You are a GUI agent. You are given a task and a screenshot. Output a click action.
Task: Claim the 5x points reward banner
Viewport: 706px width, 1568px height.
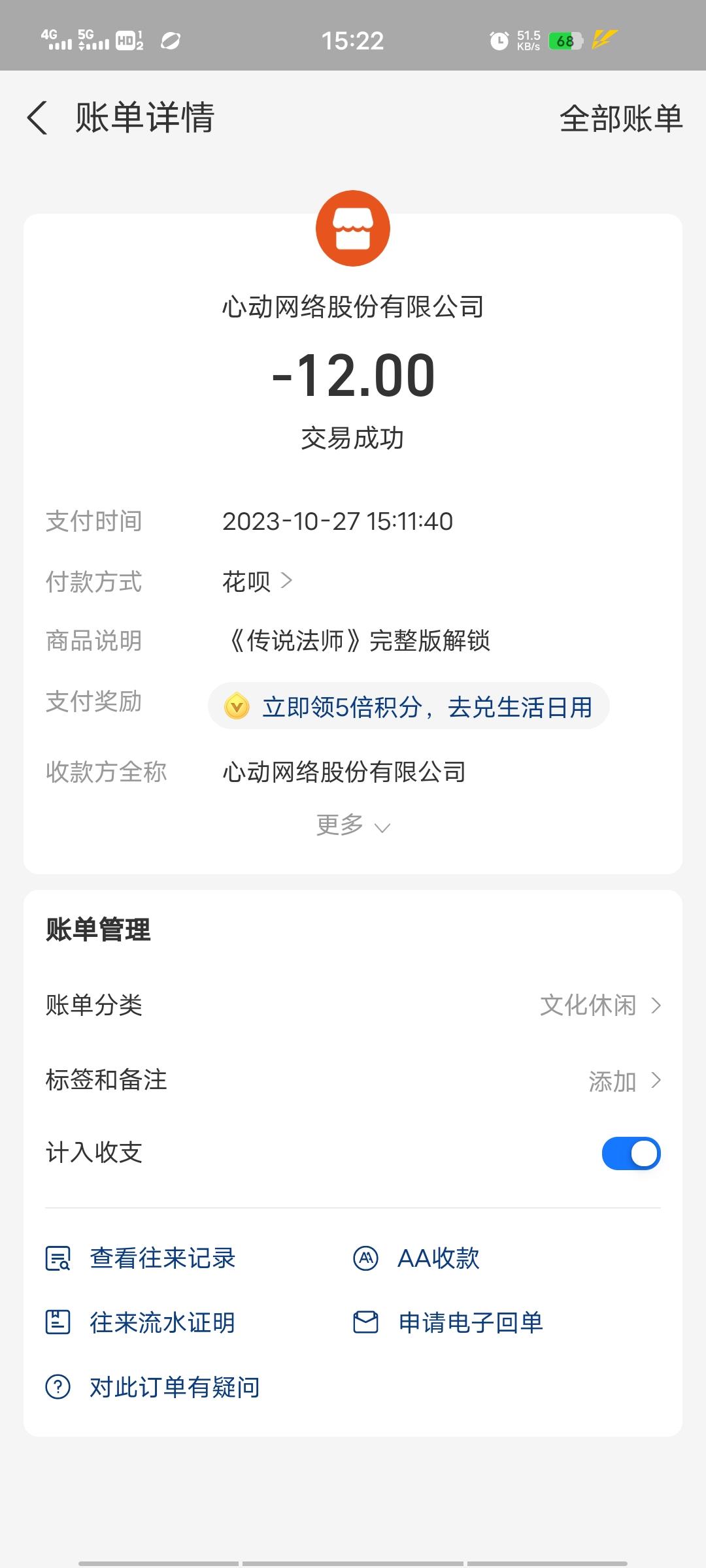click(409, 706)
